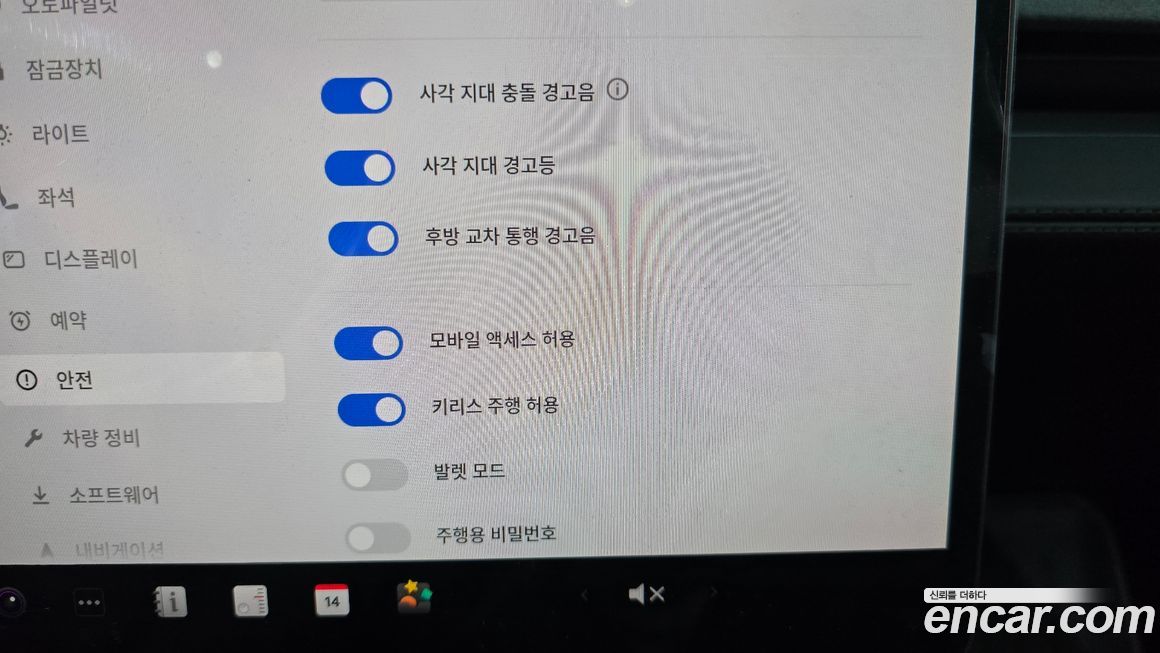Image resolution: width=1160 pixels, height=653 pixels.
Task: Disable the 사각 지대 충돌 경고음 toggle
Action: [x=356, y=95]
